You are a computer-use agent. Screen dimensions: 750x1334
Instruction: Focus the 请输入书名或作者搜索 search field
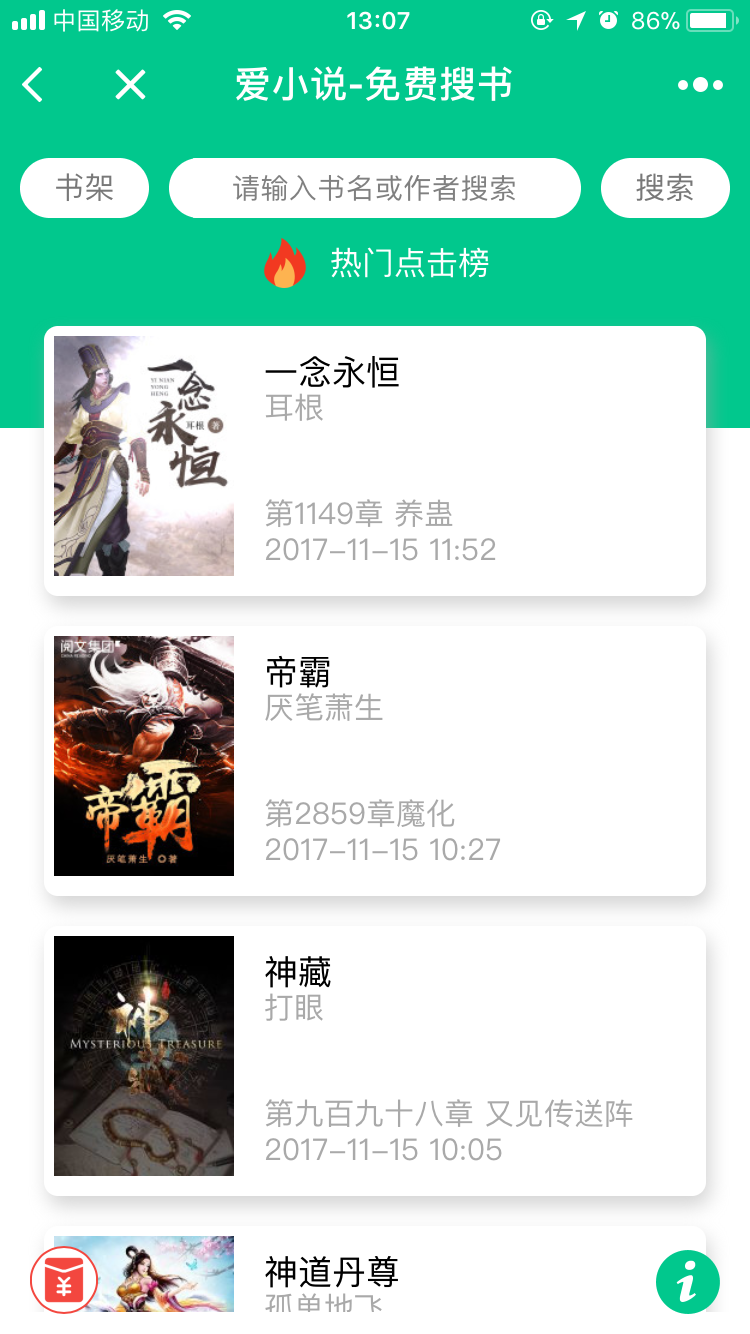(x=375, y=188)
